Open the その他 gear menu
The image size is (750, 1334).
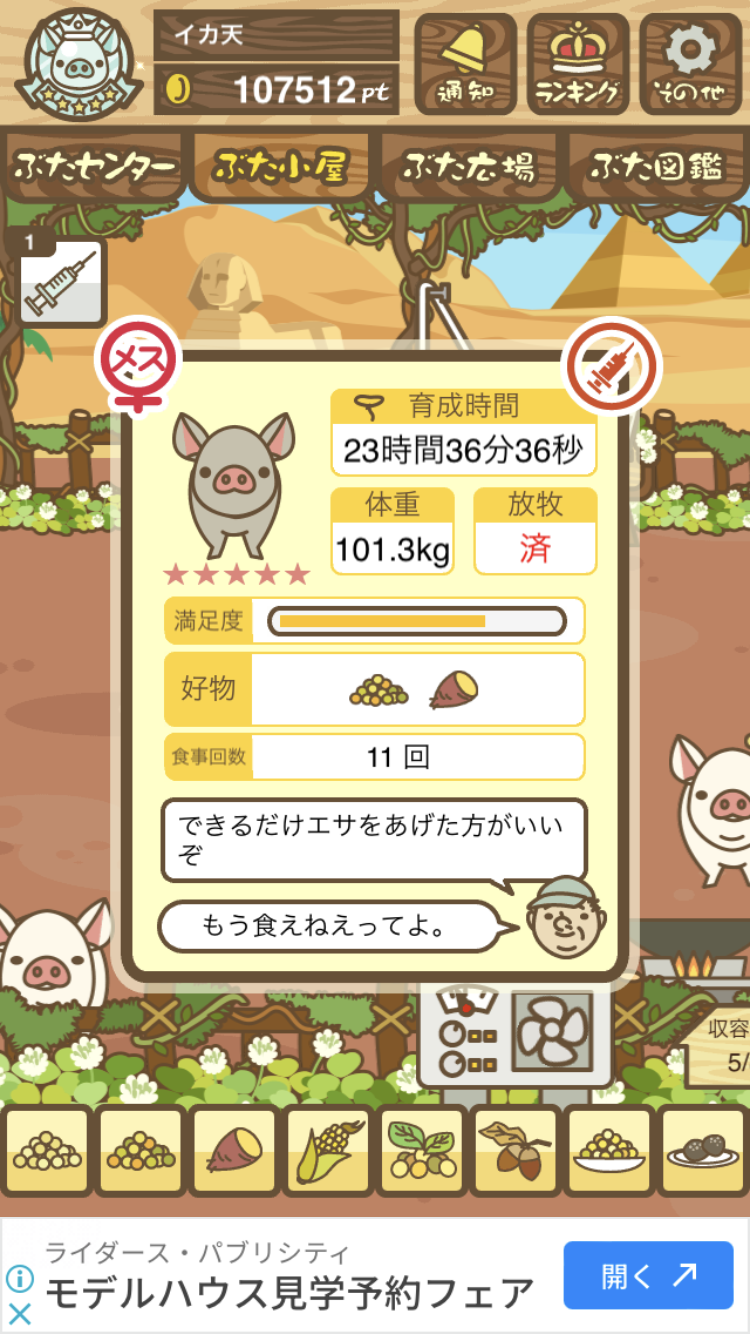691,64
